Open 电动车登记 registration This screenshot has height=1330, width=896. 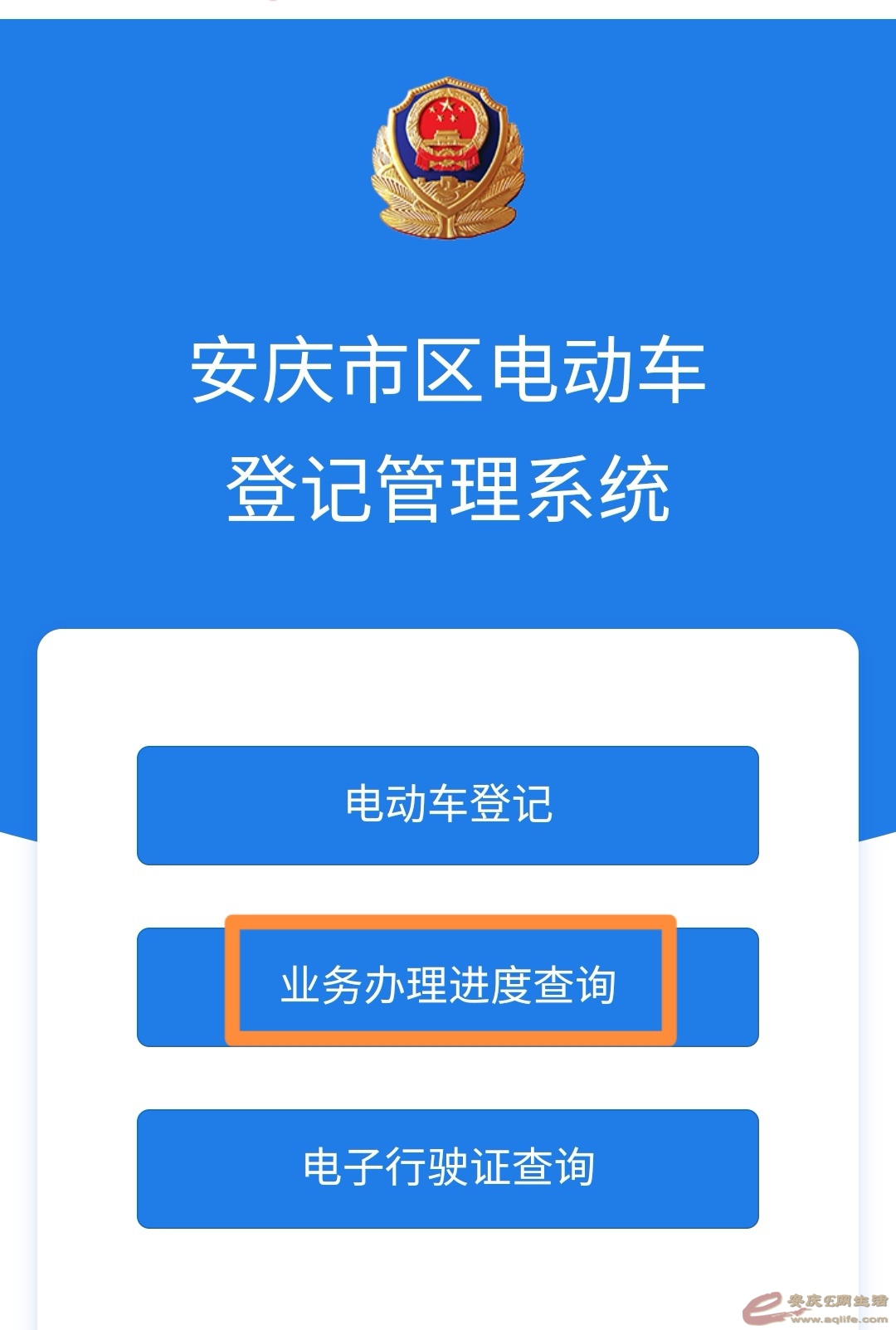(448, 805)
